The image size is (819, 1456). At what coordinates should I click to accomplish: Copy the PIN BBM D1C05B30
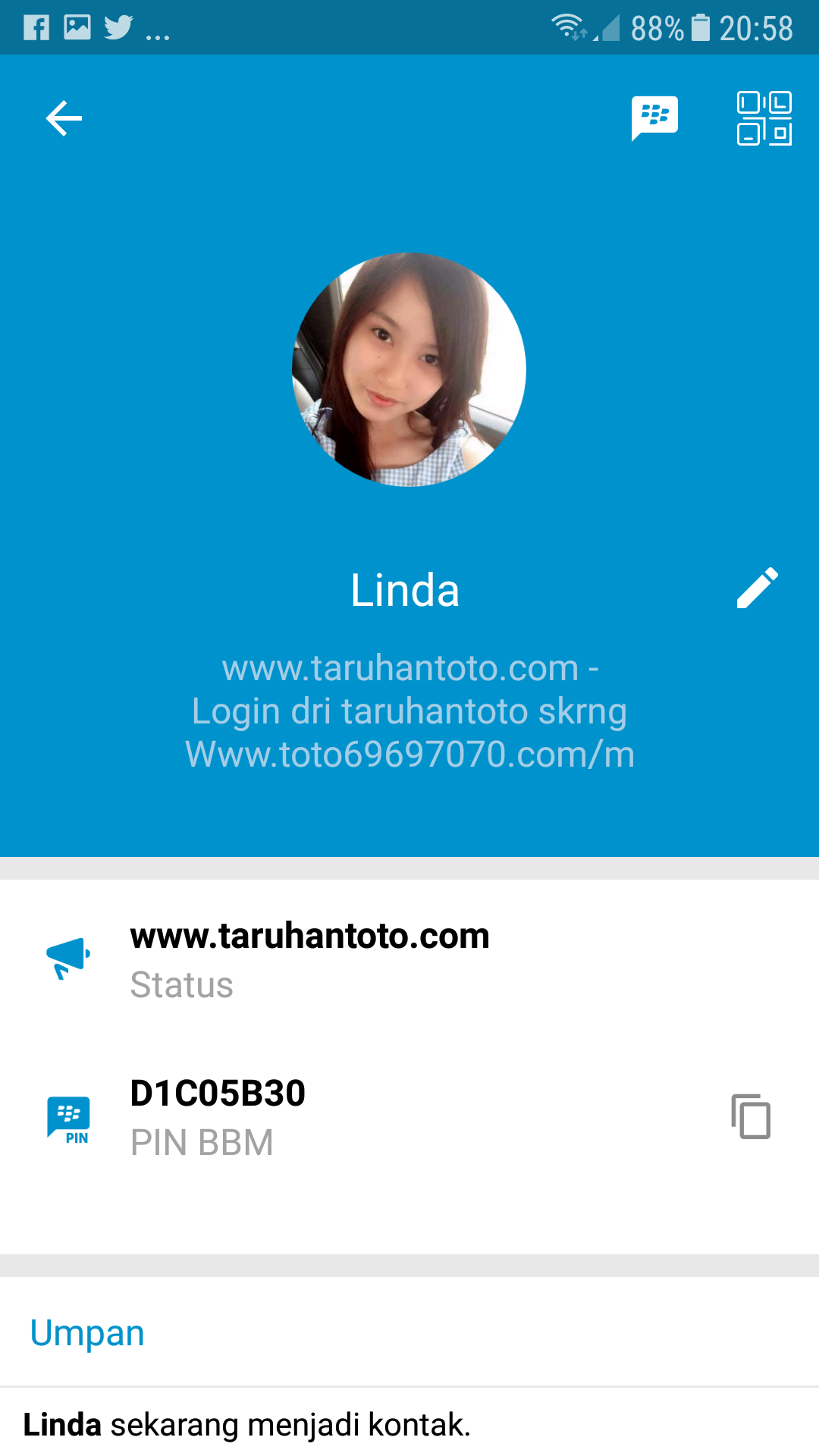(751, 1116)
